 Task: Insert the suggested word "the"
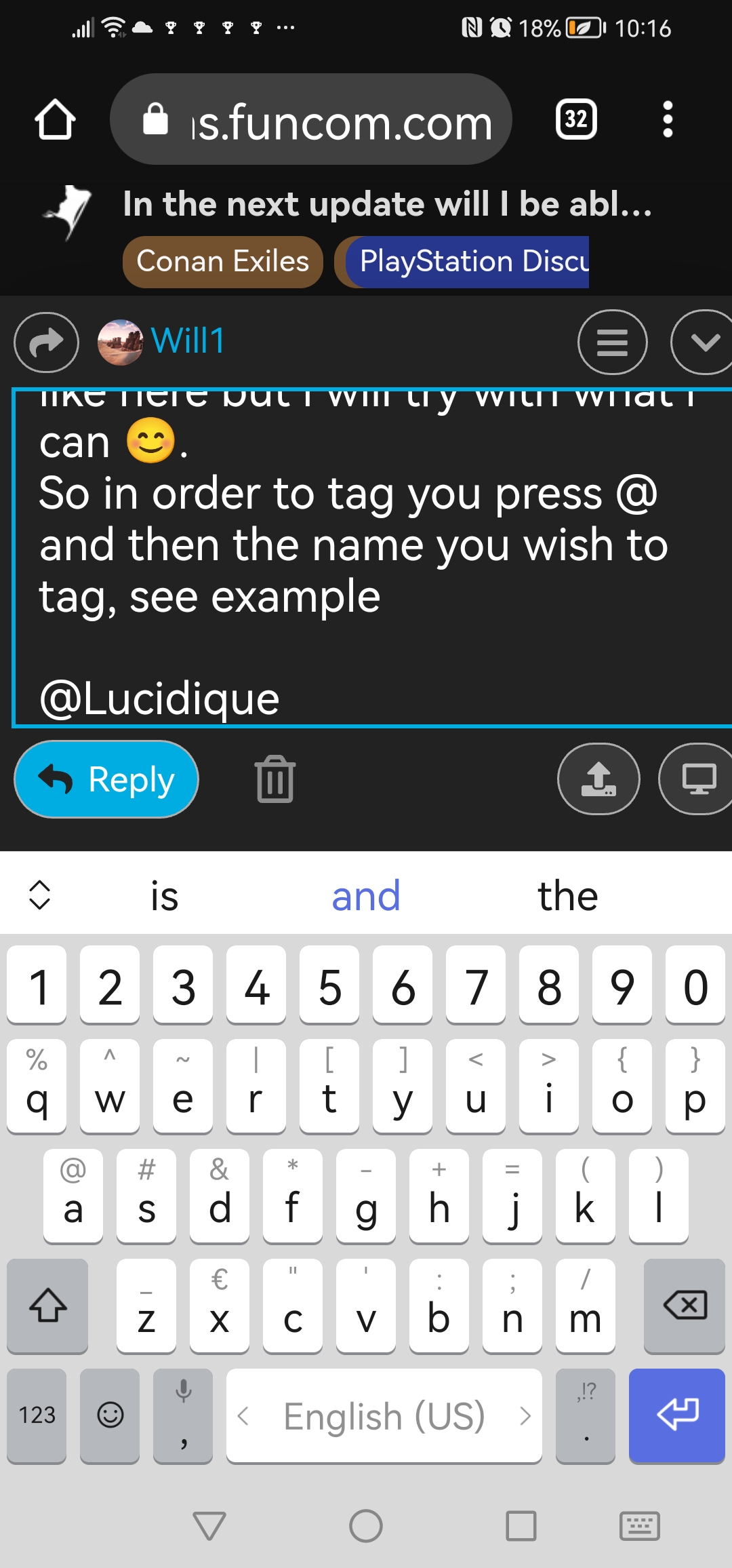pyautogui.click(x=567, y=896)
